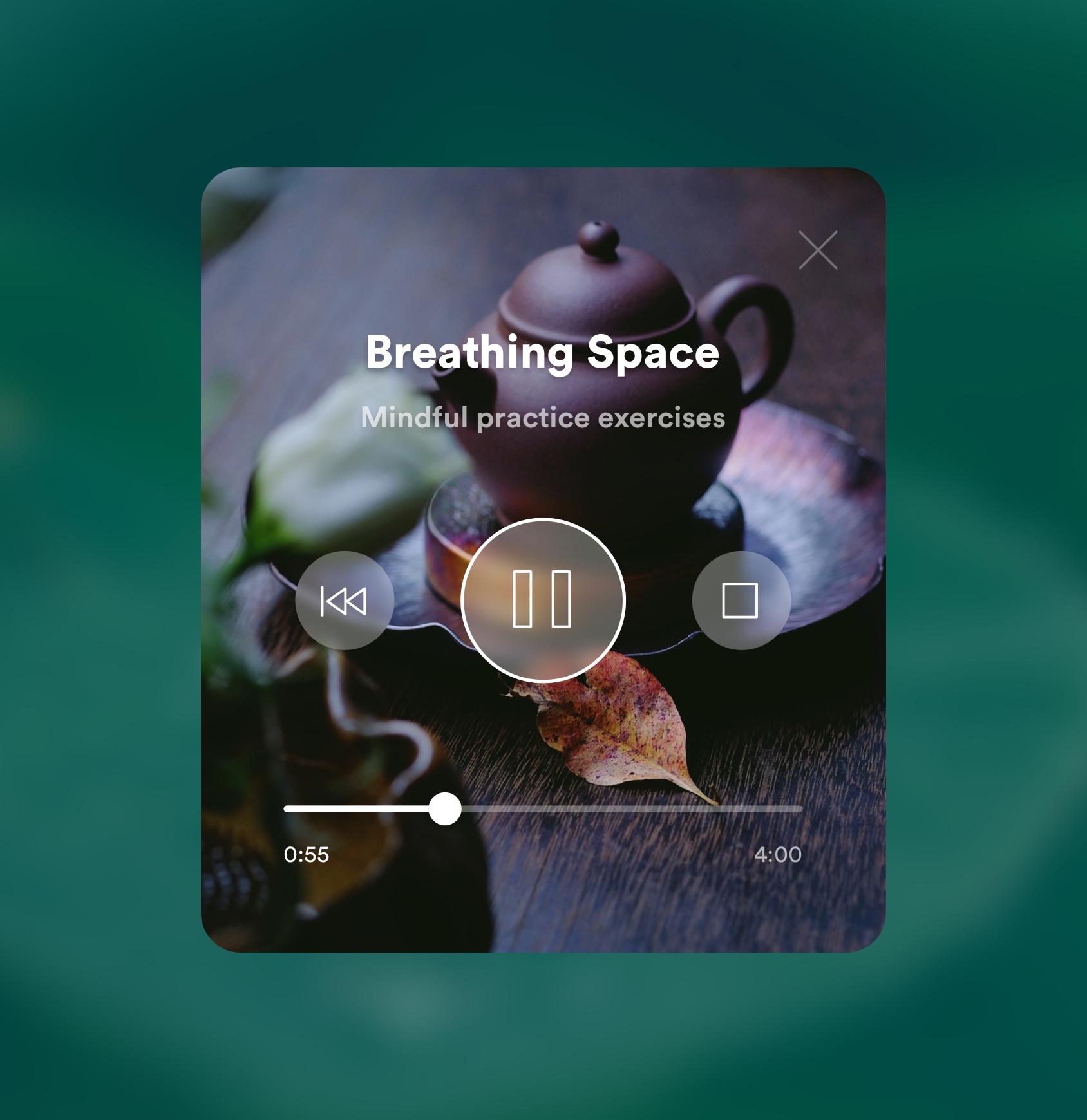Pause the Breathing Space session
This screenshot has width=1087, height=1120.
pos(543,599)
